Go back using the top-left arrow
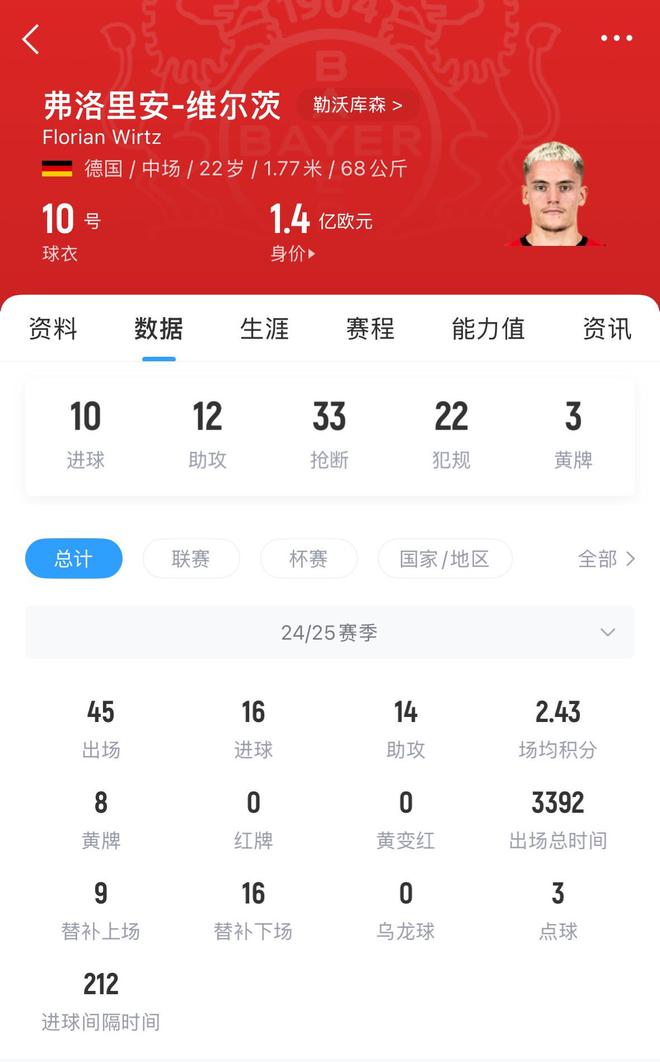 point(31,40)
